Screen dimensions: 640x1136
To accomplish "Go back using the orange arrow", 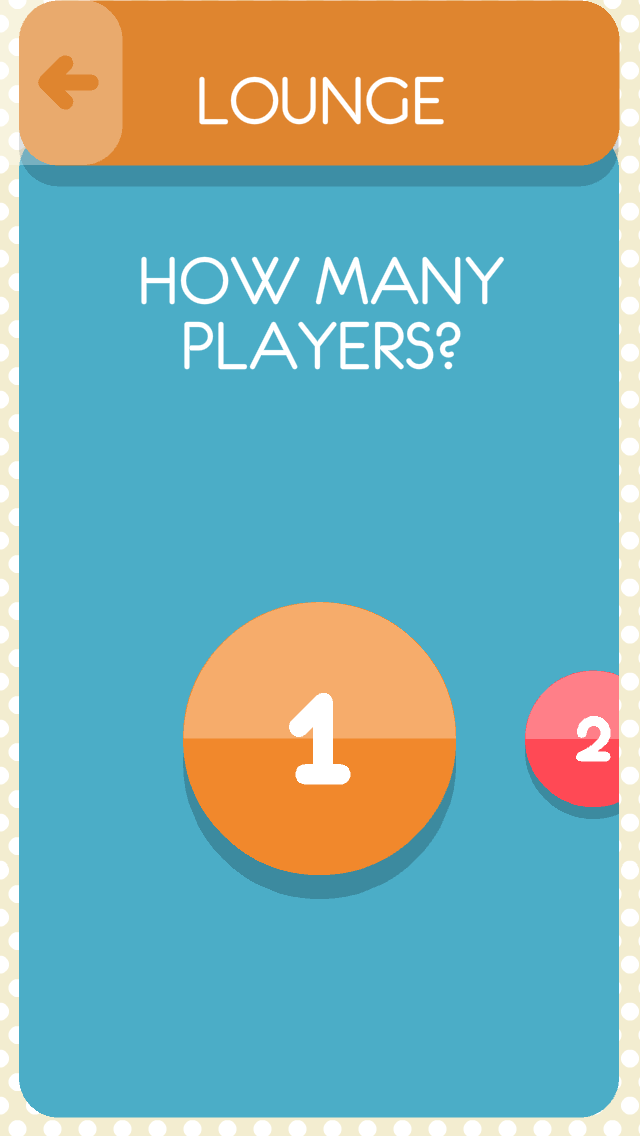I will point(69,83).
